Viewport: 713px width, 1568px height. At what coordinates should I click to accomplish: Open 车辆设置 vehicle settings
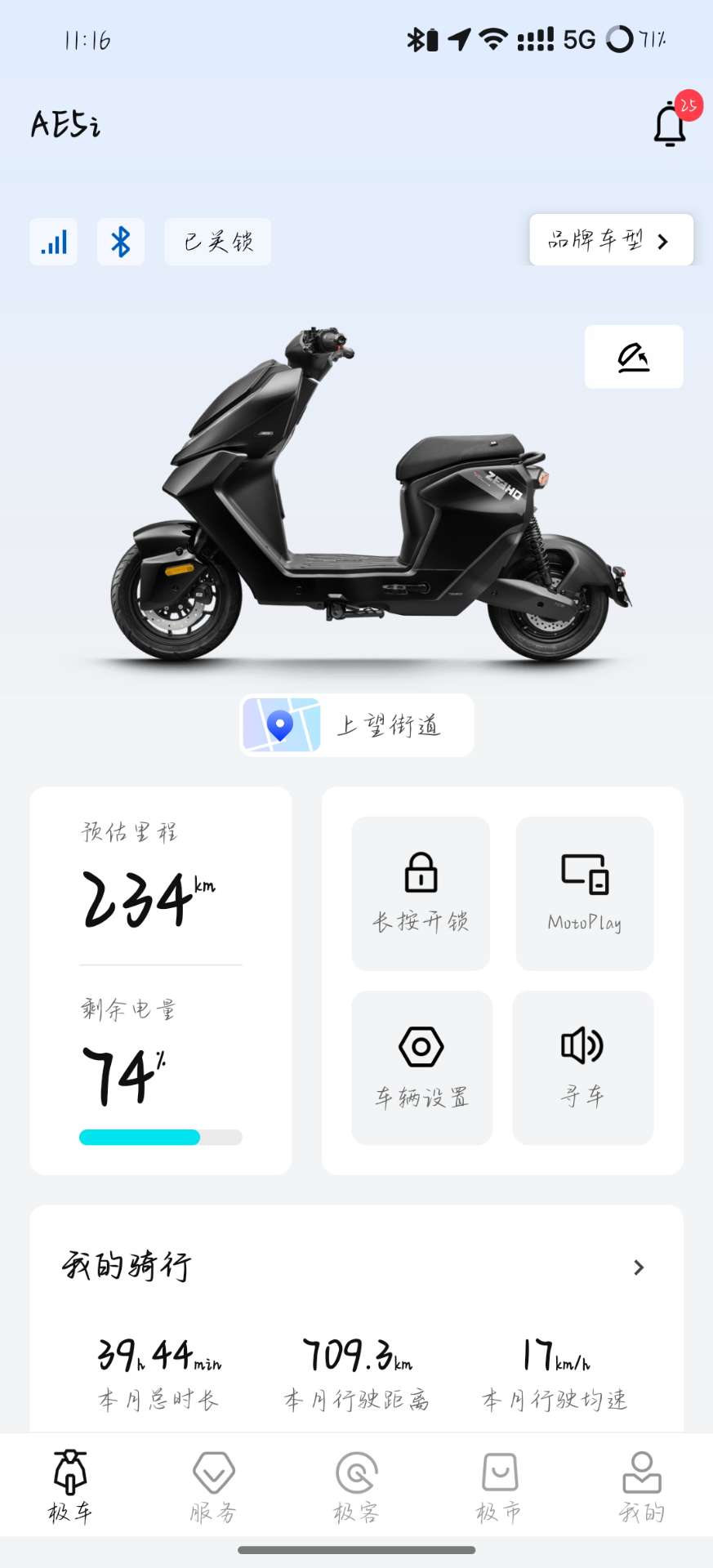[421, 1068]
